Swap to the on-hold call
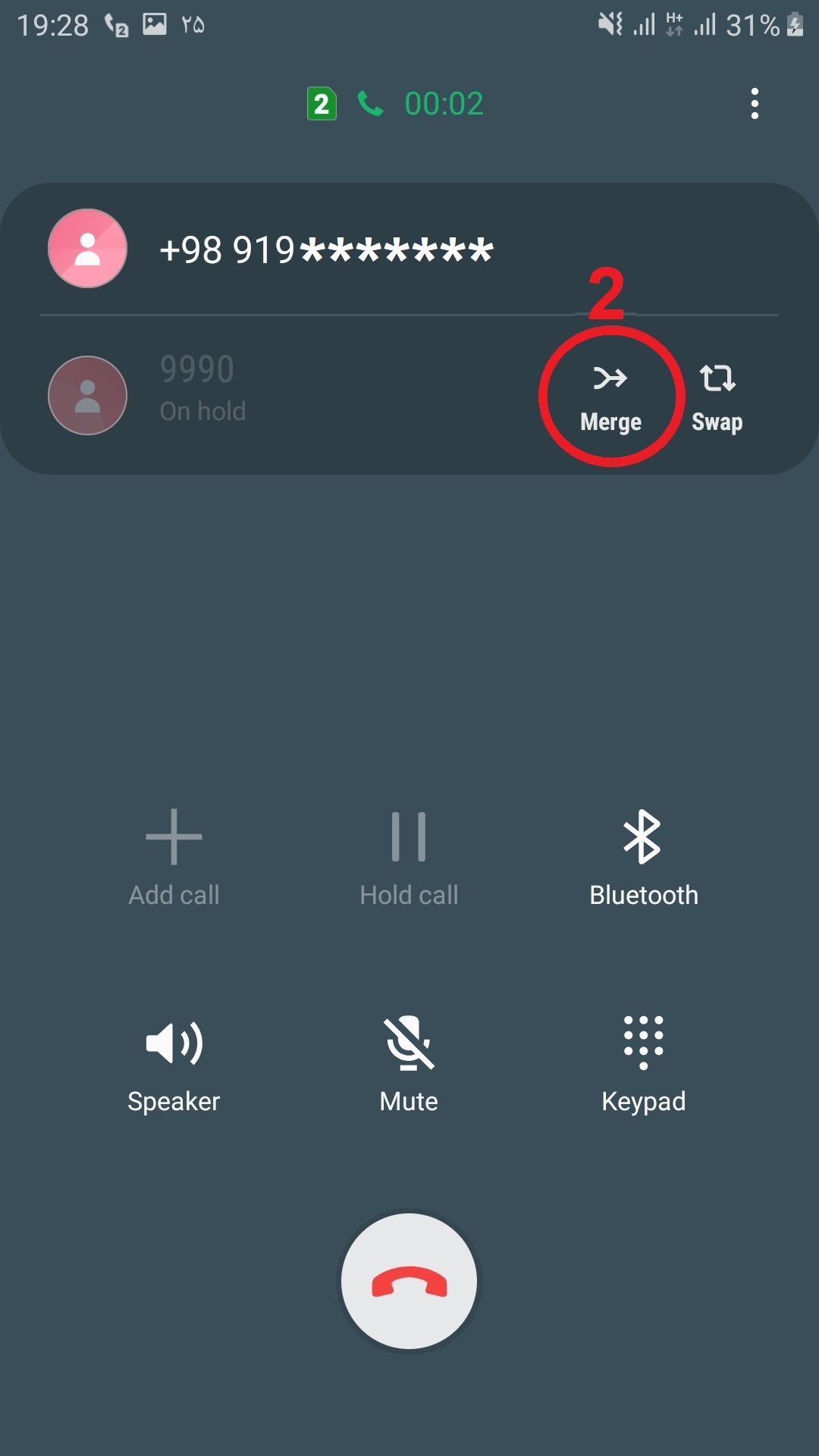Screen dimensions: 819x1456 click(717, 397)
